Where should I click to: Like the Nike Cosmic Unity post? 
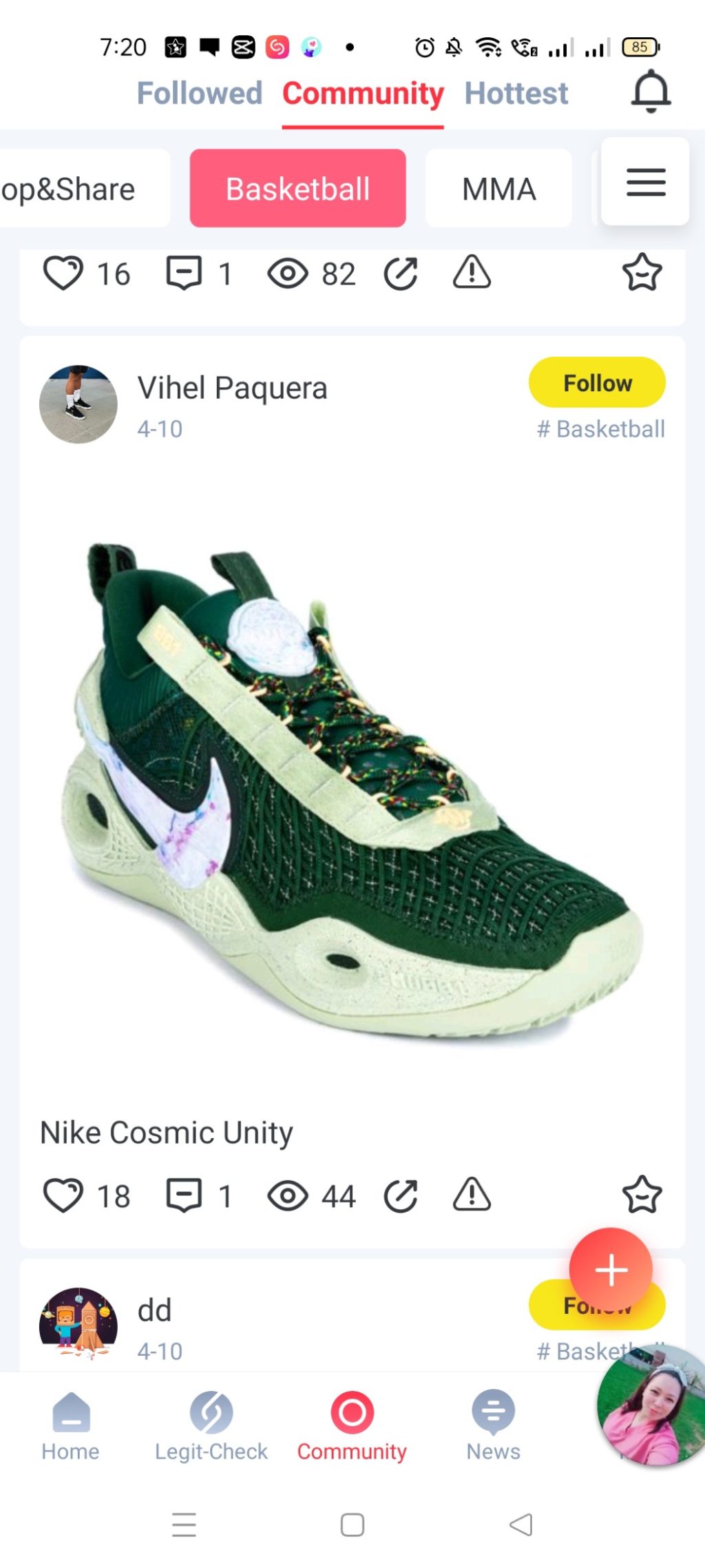[63, 1195]
